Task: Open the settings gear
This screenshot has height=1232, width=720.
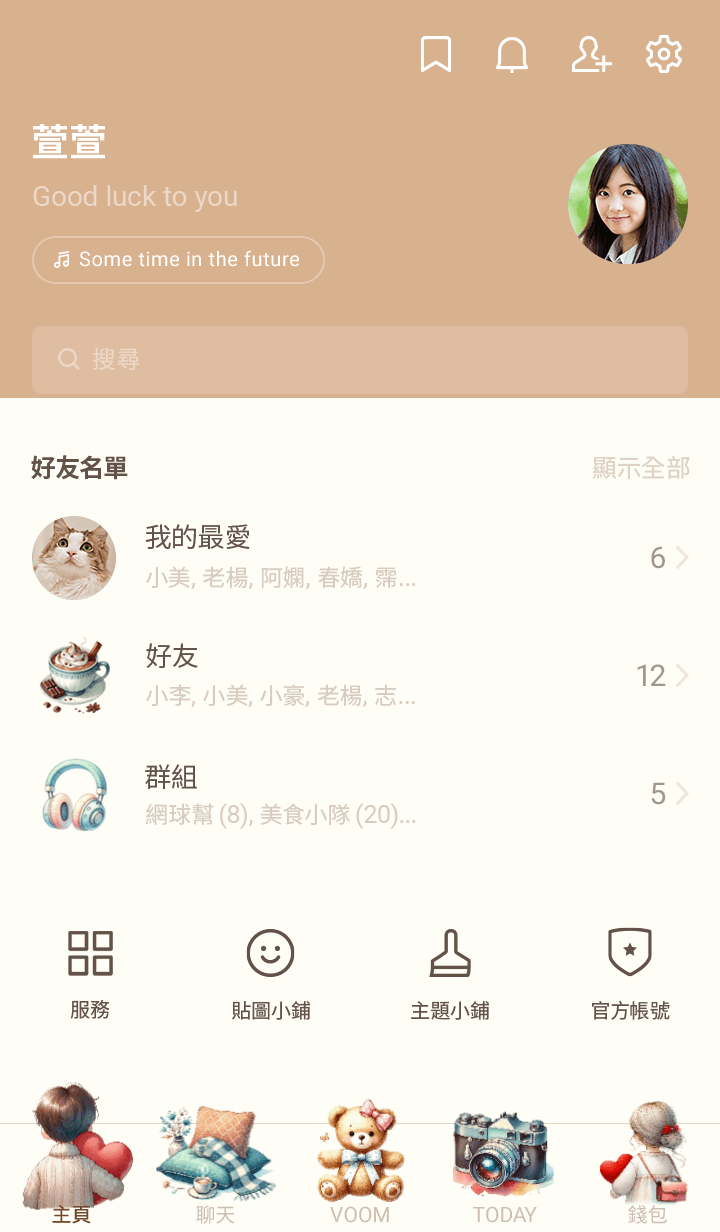Action: (664, 55)
